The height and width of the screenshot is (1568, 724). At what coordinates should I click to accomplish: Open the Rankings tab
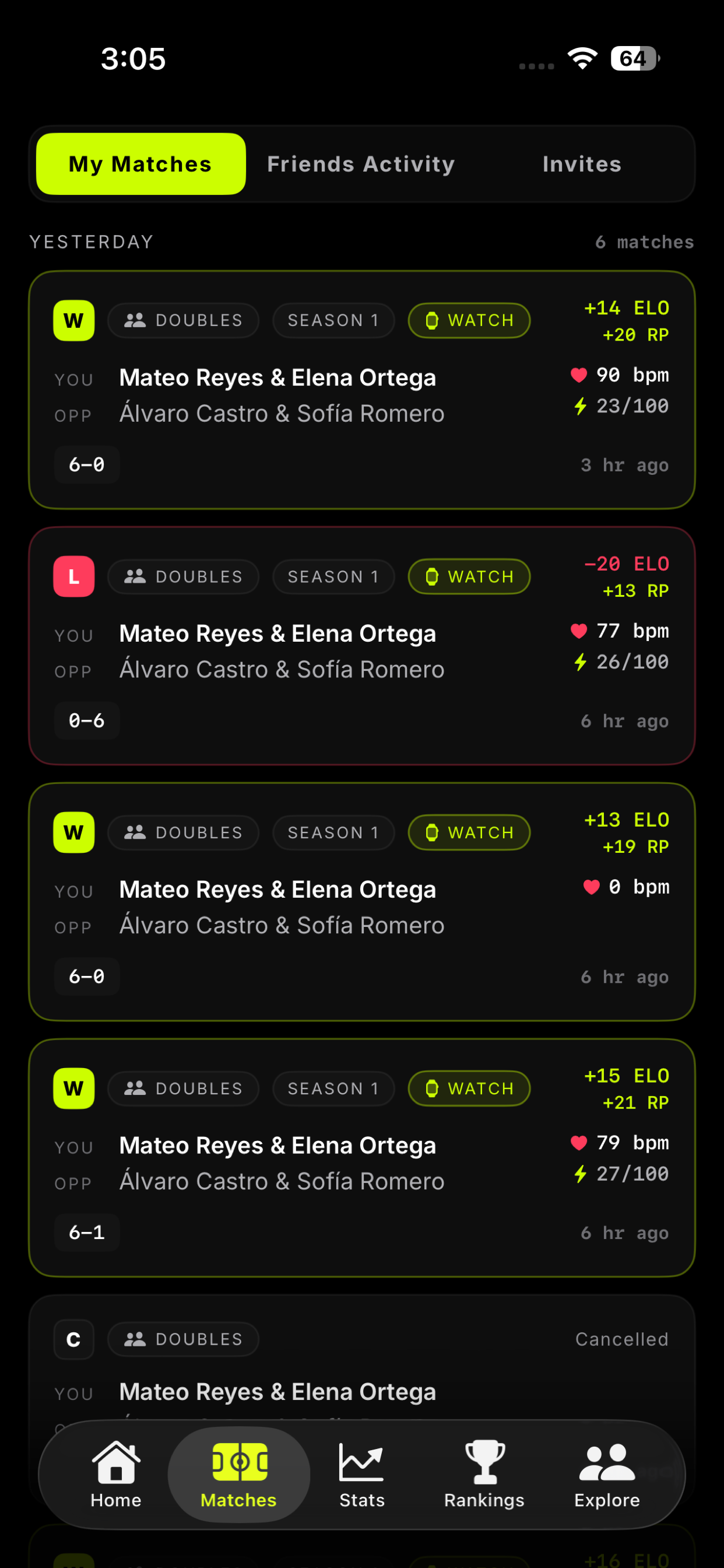(484, 1474)
